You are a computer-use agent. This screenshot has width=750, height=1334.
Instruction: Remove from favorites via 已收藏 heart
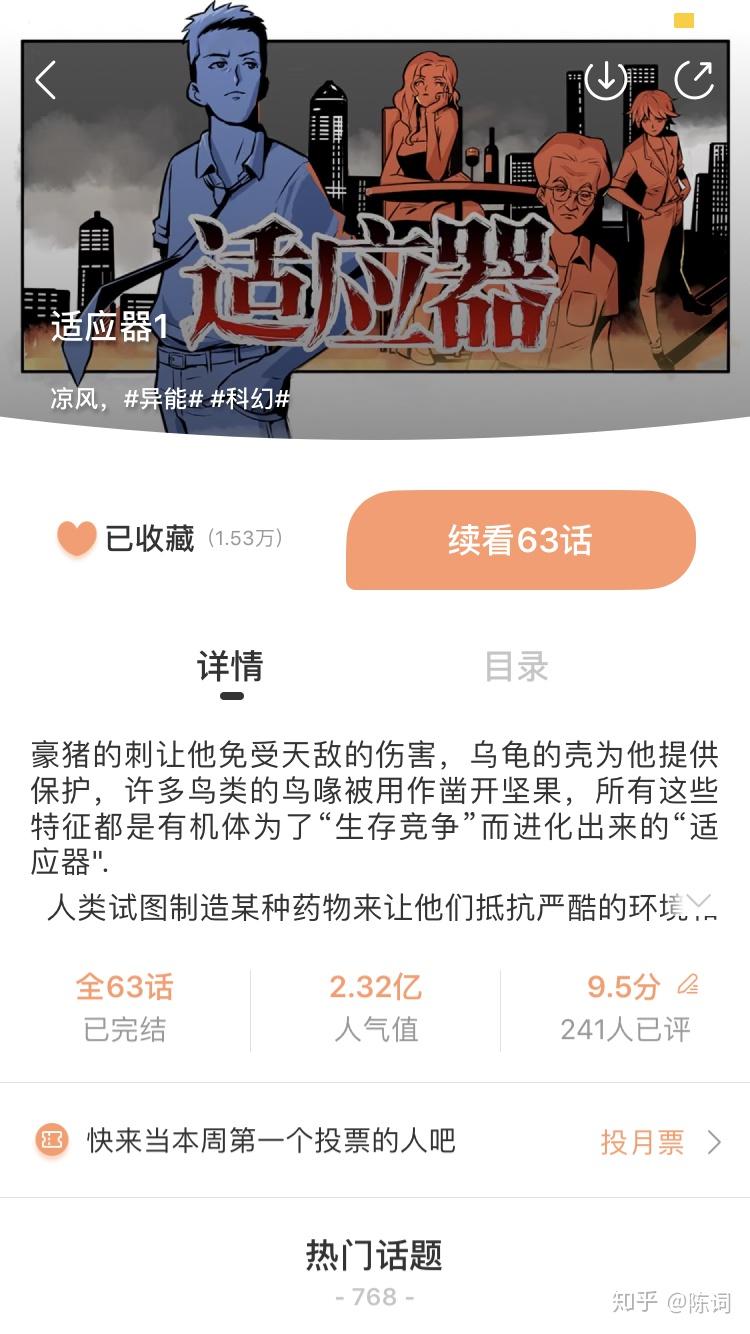click(76, 539)
